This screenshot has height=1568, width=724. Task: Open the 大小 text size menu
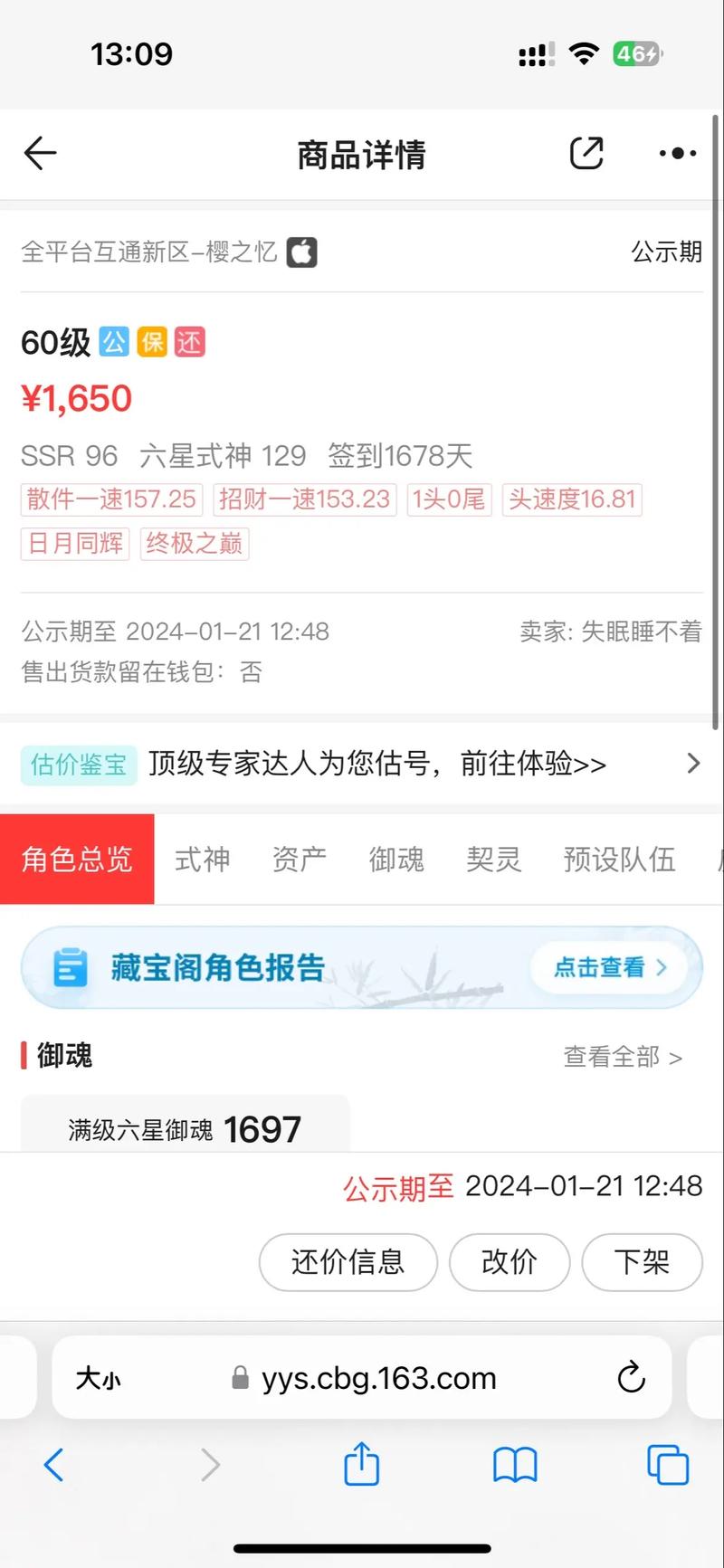pos(98,1378)
